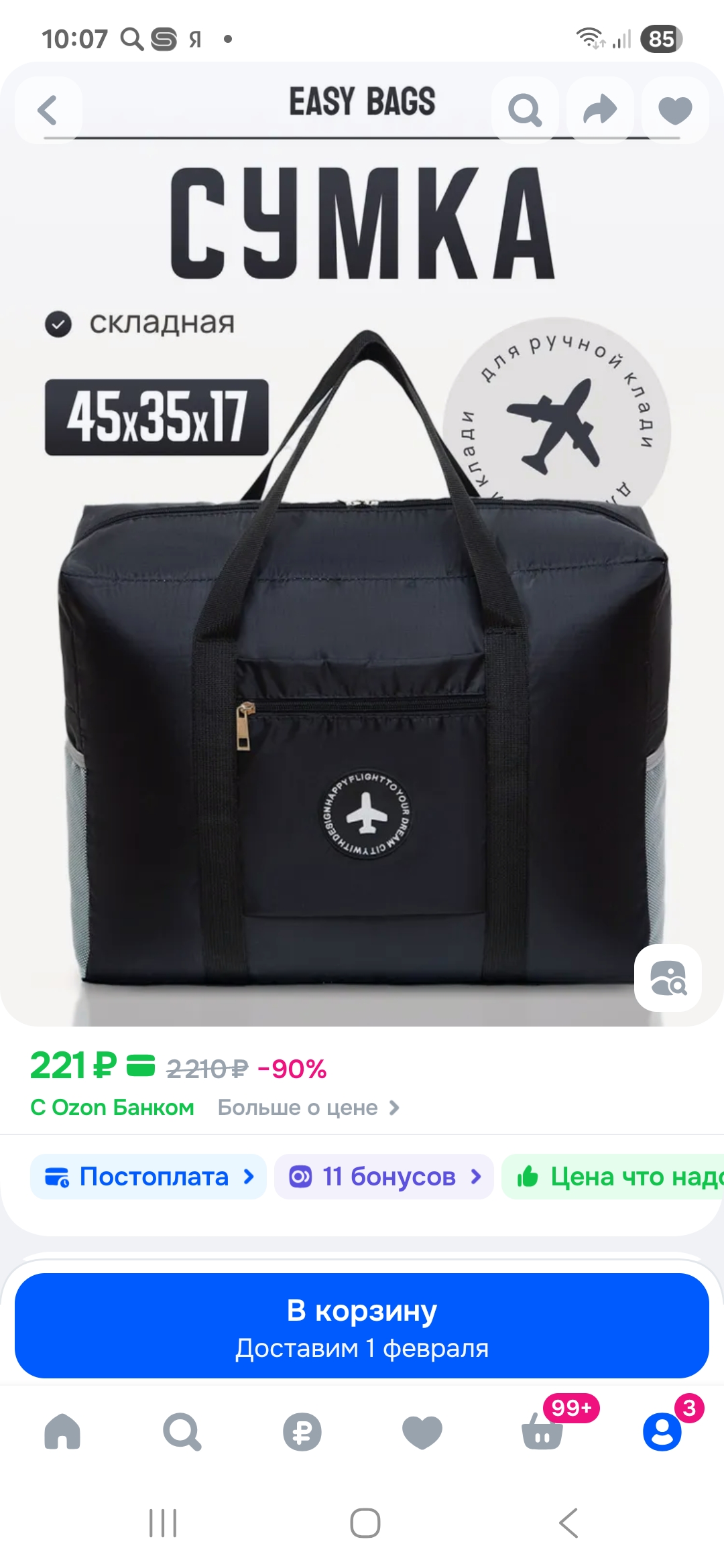Image resolution: width=724 pixels, height=1568 pixels.
Task: Go back using the top-left arrow
Action: 48,110
